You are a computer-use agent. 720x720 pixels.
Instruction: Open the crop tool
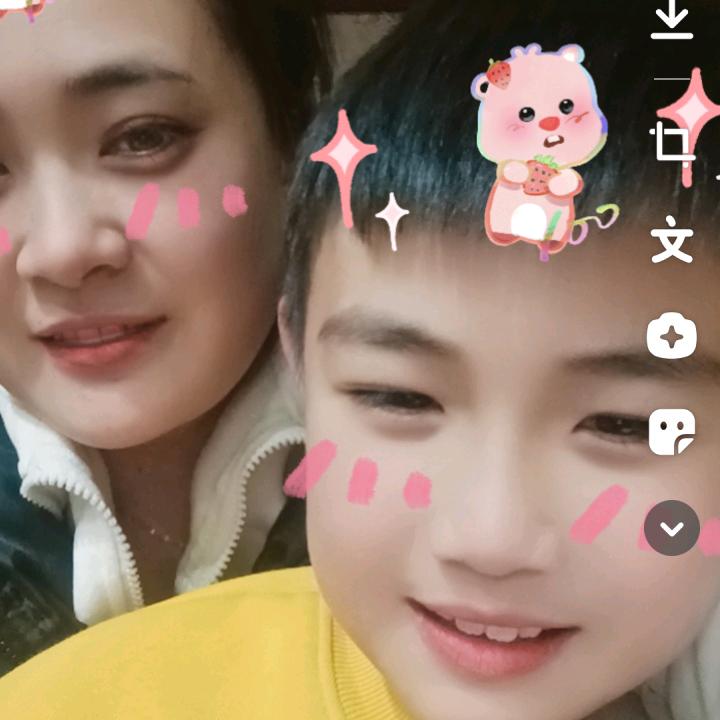coord(672,145)
